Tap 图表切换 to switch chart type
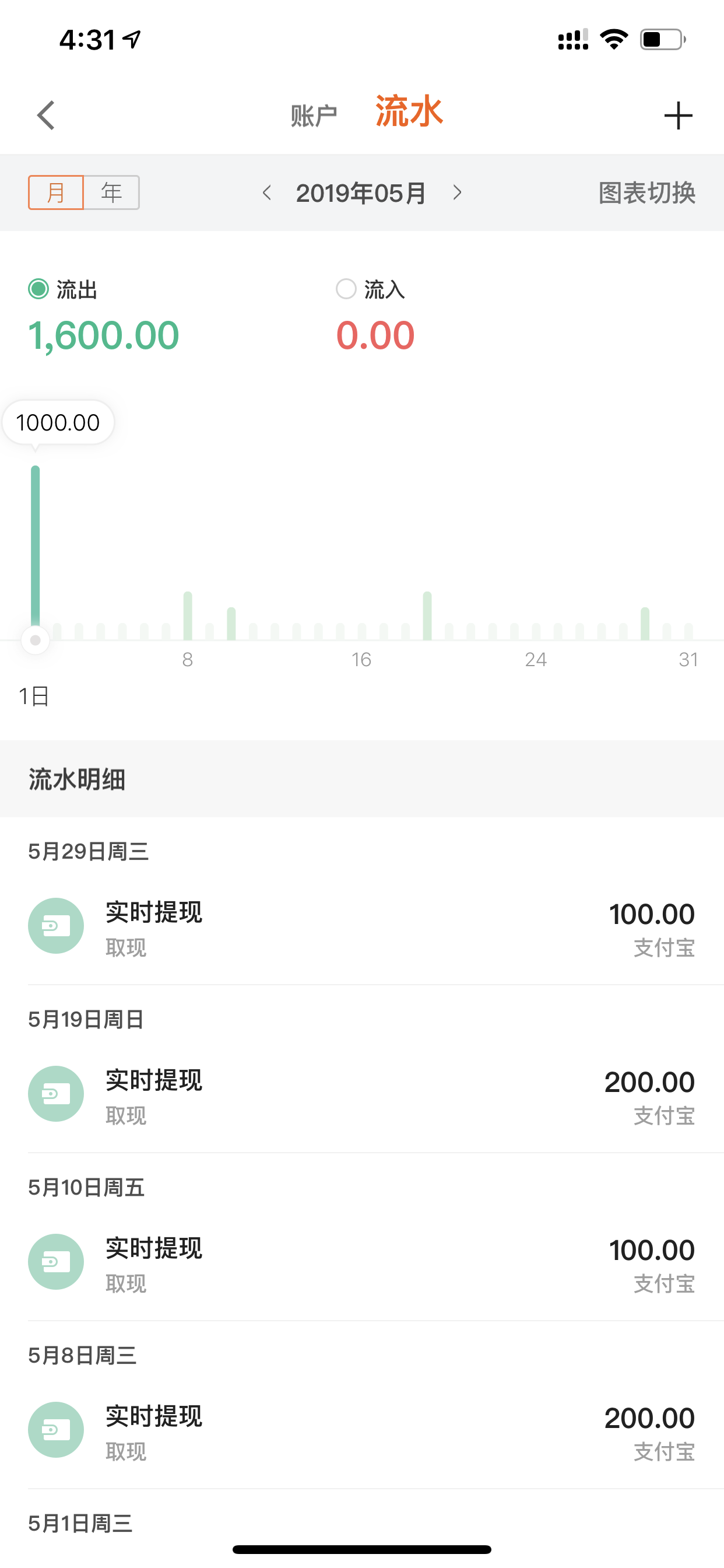The width and height of the screenshot is (724, 1568). click(x=647, y=193)
